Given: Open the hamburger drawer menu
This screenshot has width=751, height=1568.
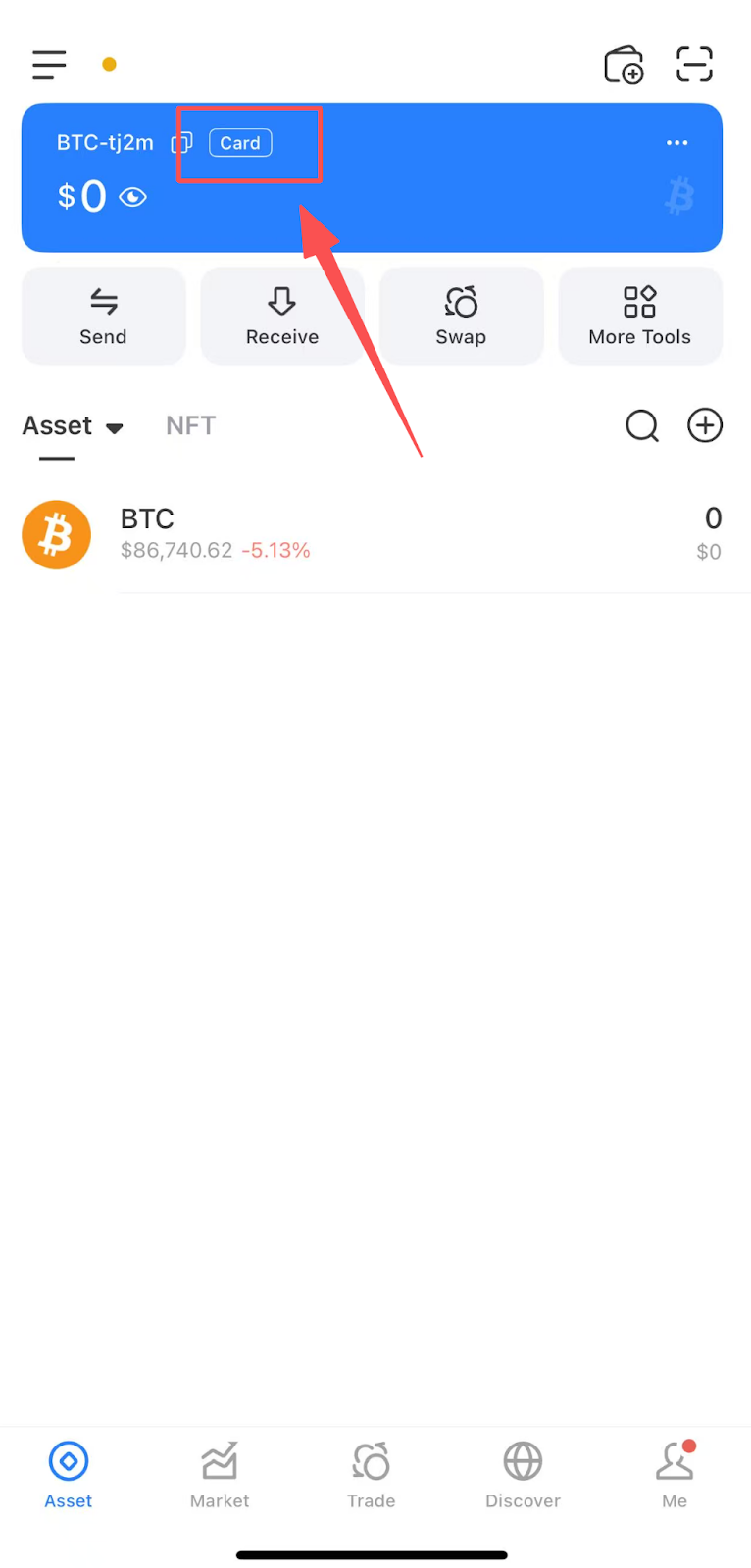Looking at the screenshot, I should coord(49,65).
